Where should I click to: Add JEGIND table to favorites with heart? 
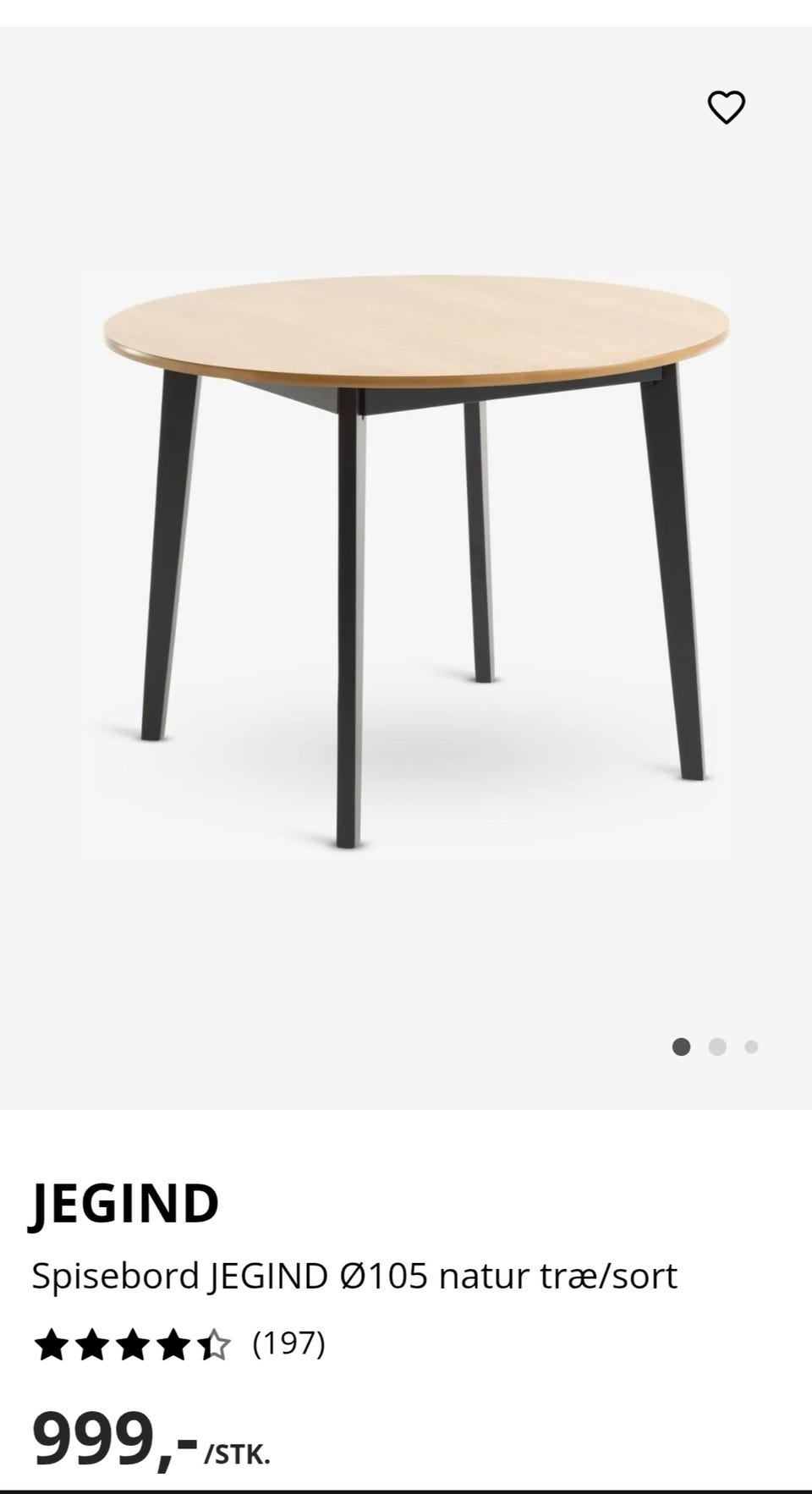click(x=726, y=107)
